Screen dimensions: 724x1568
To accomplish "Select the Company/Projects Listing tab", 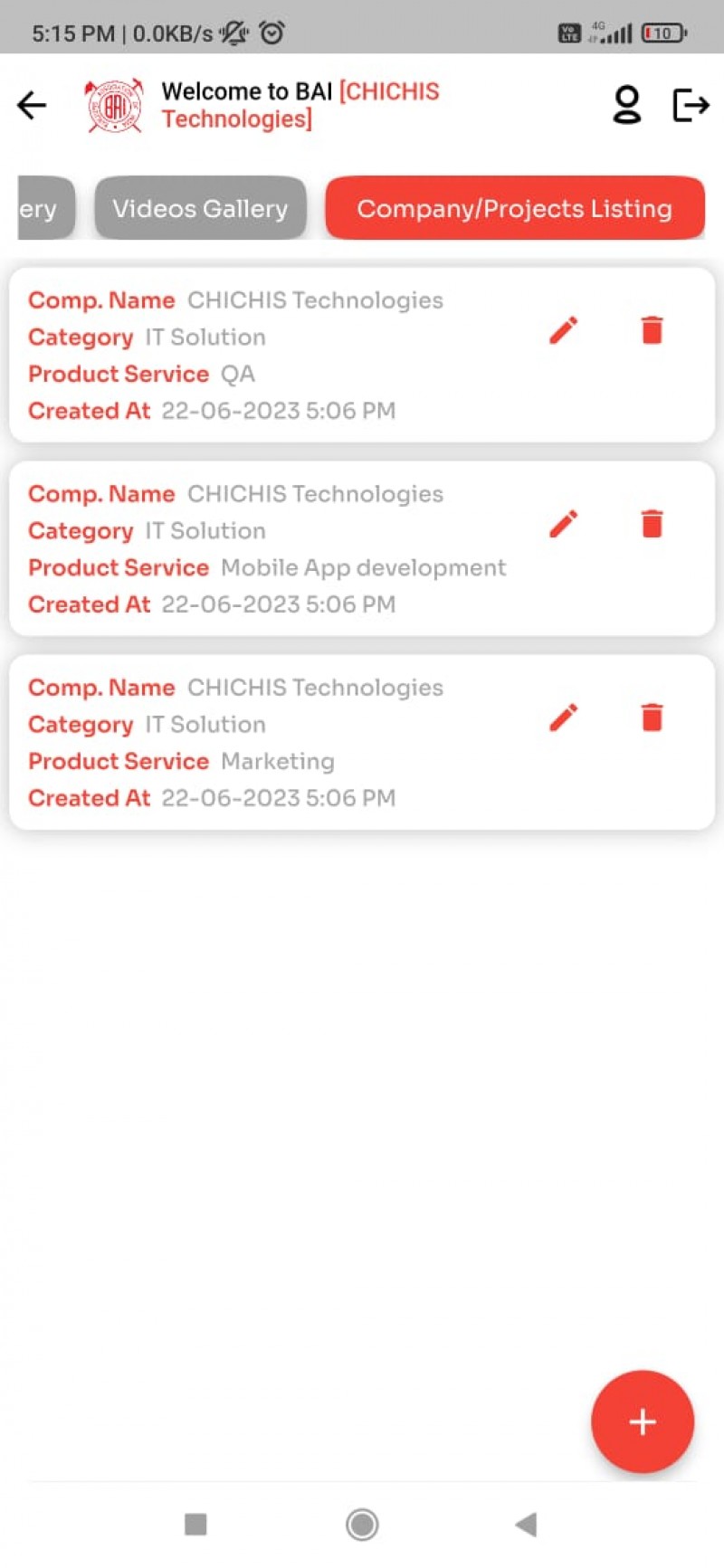I will coord(515,208).
